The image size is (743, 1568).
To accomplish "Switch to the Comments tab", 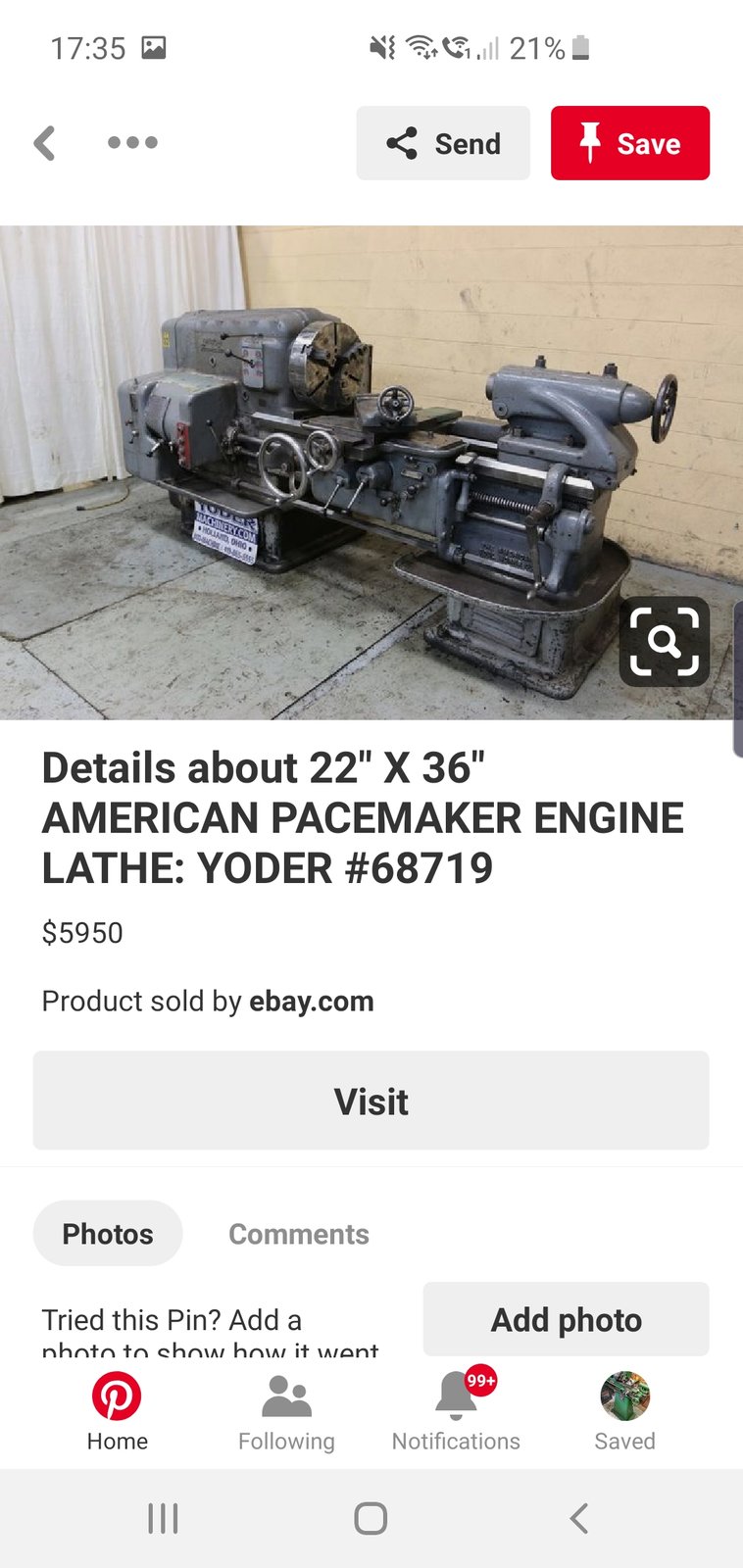I will (x=299, y=1234).
